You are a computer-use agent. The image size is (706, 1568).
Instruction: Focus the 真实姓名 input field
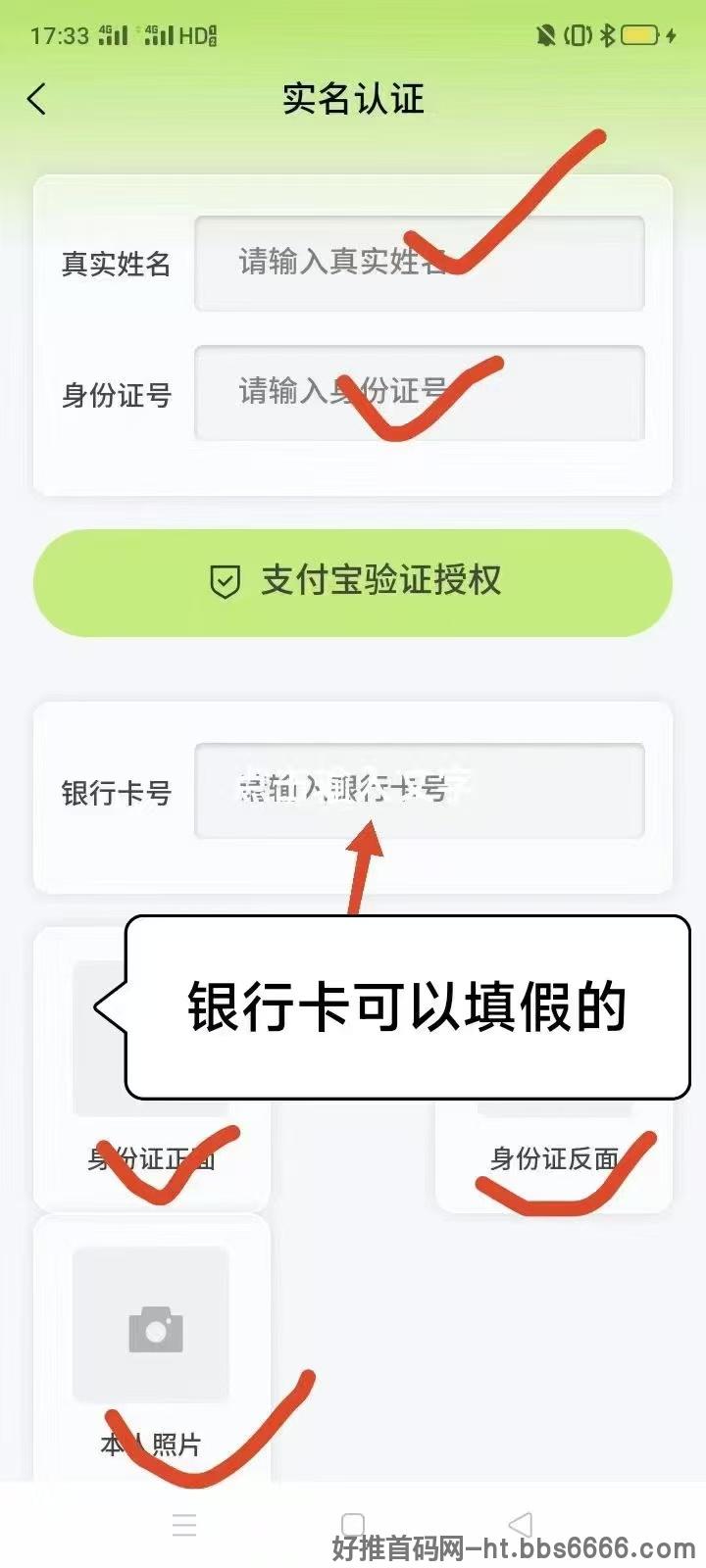tap(420, 264)
